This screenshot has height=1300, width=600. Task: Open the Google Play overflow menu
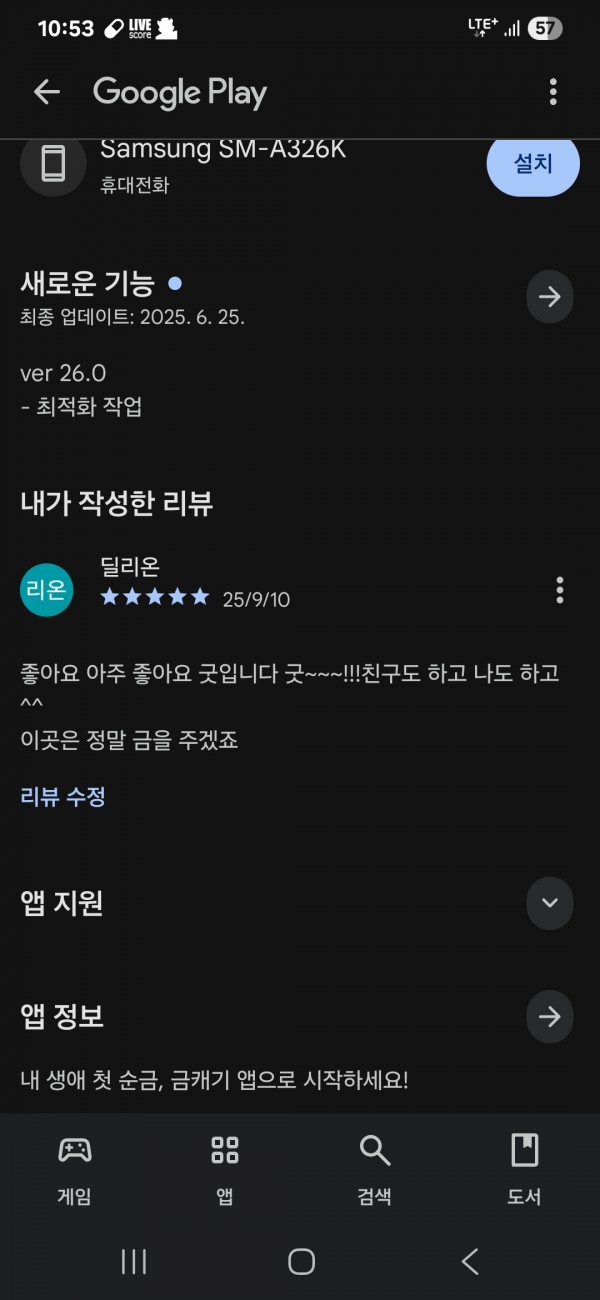tap(553, 92)
